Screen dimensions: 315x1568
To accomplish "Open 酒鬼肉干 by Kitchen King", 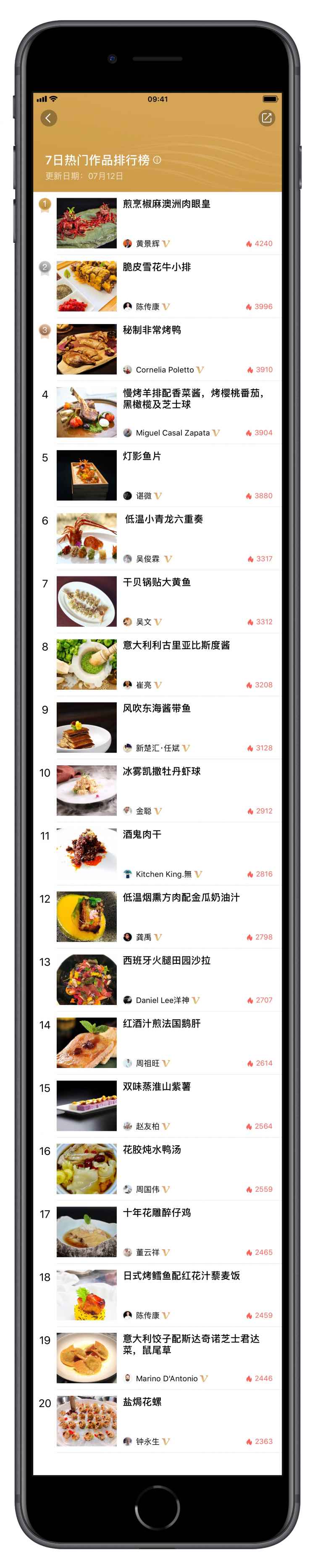I will pyautogui.click(x=142, y=834).
